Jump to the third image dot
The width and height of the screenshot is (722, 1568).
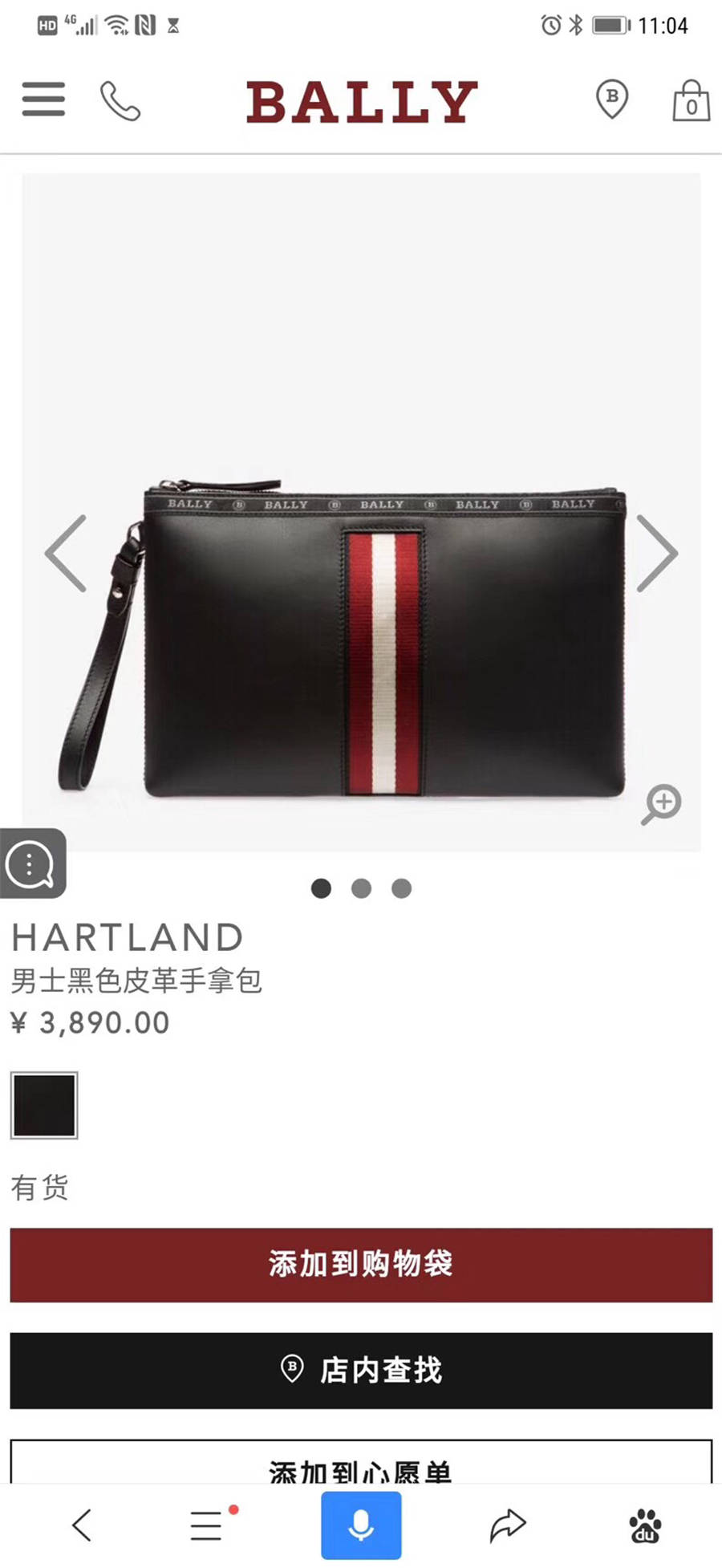pyautogui.click(x=401, y=888)
